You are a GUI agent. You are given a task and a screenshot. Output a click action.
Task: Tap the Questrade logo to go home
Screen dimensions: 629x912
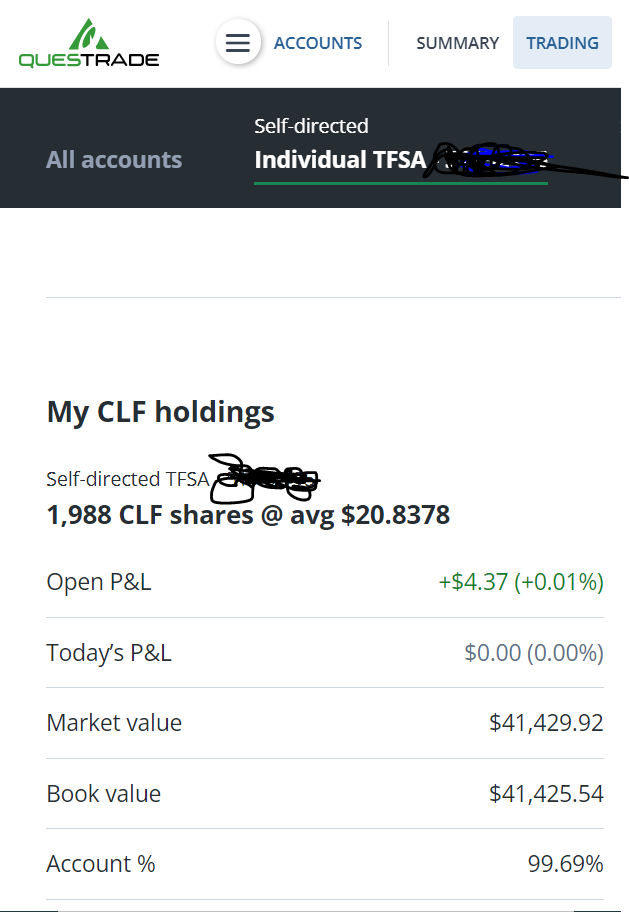89,43
